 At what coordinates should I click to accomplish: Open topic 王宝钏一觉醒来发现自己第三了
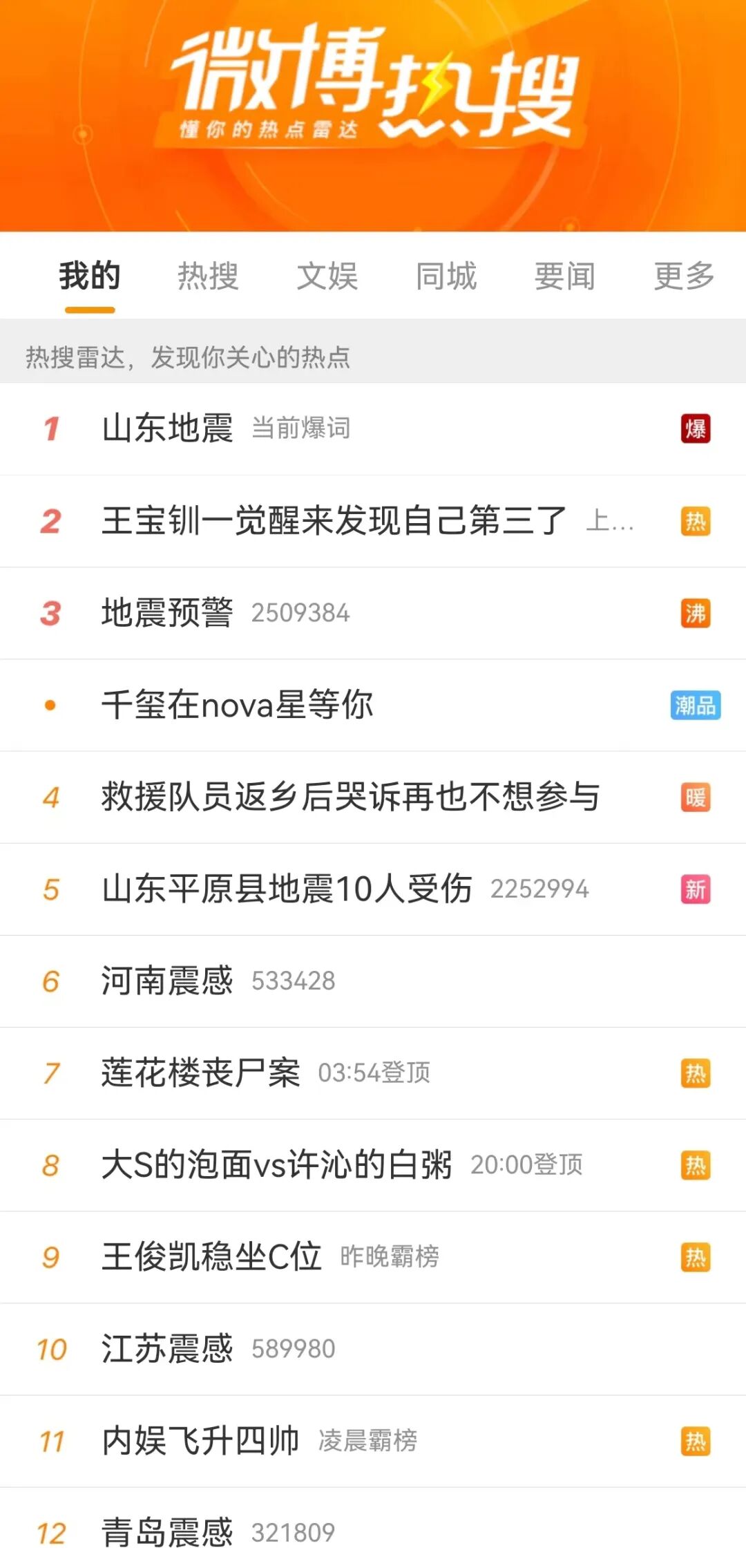coord(373,521)
